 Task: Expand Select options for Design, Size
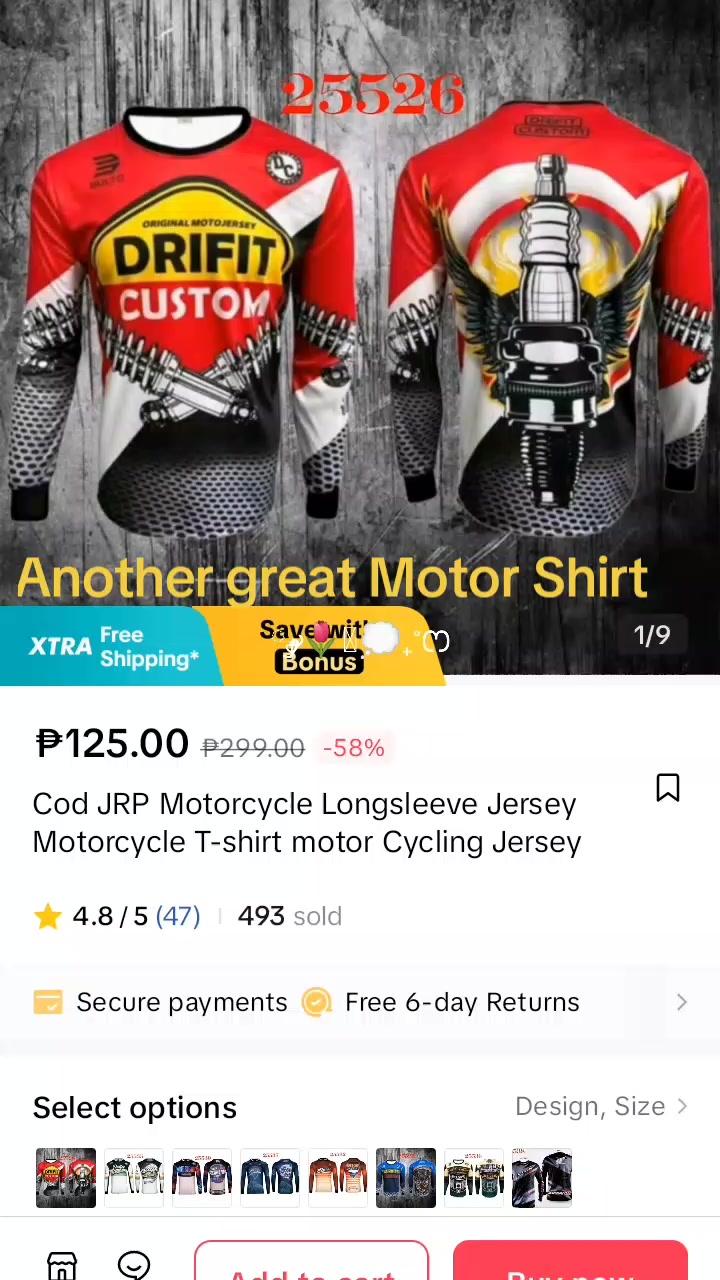coord(360,1107)
